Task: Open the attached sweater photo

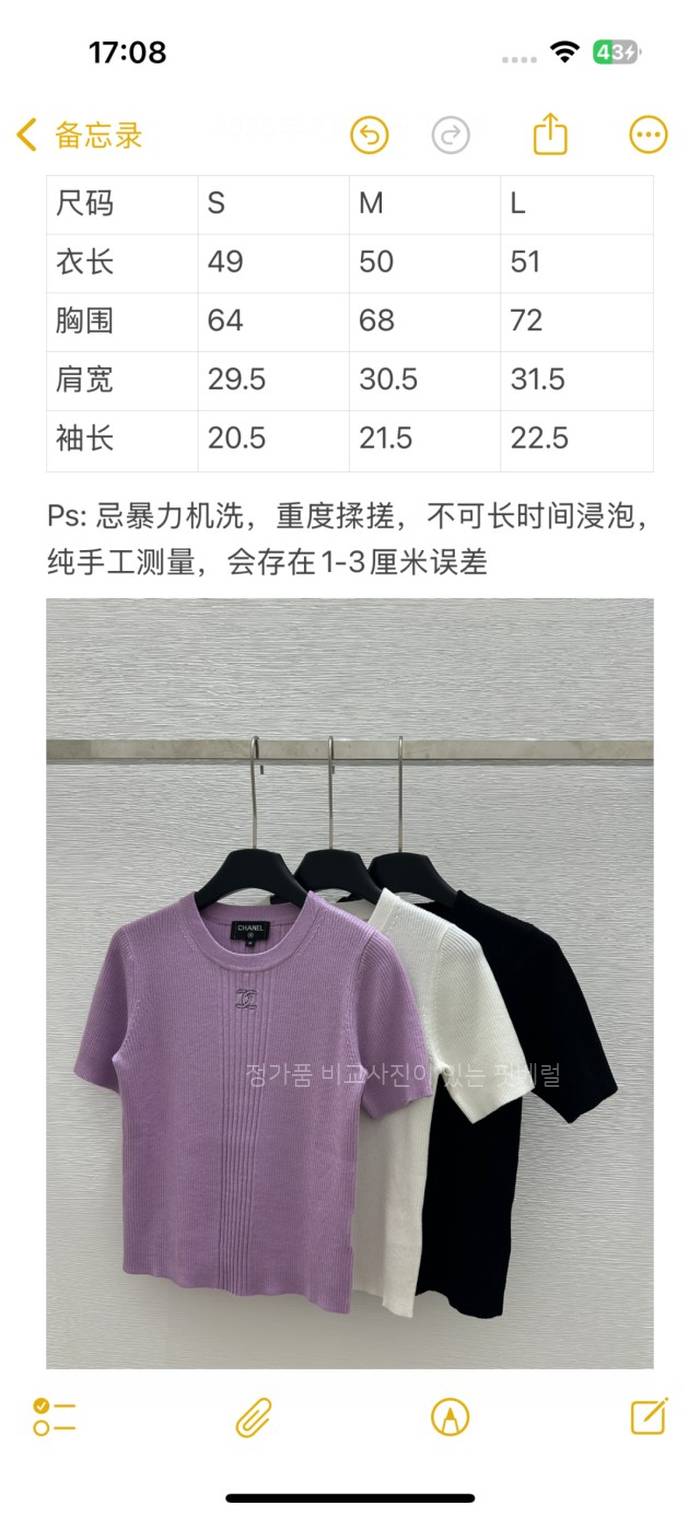Action: [350, 983]
